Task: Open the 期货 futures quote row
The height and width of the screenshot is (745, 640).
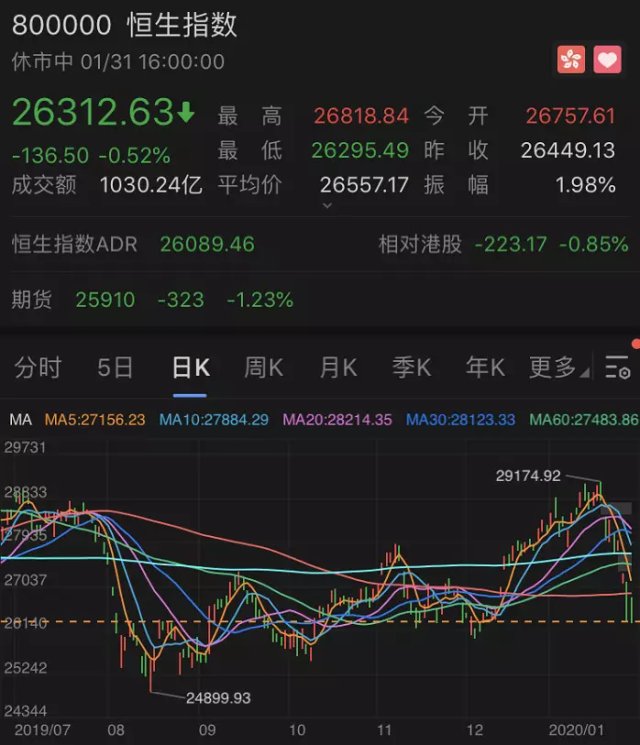Action: point(320,299)
